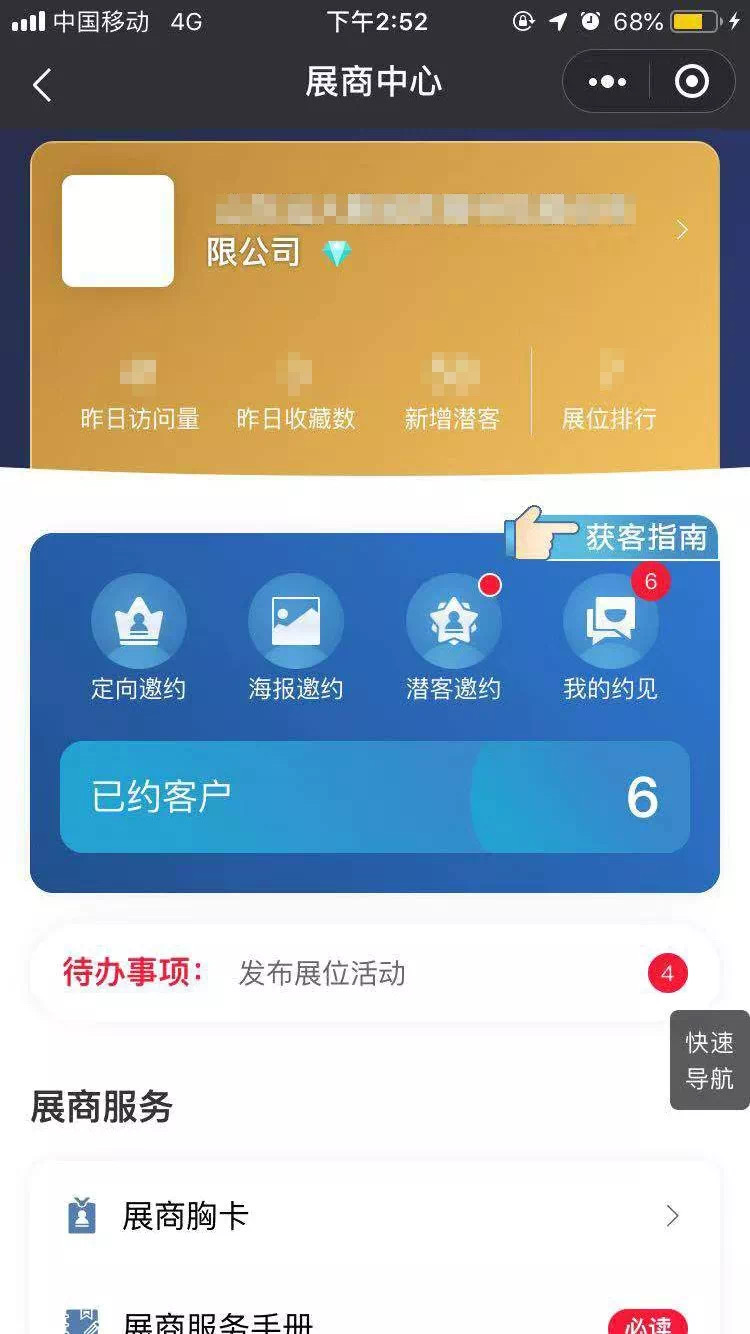Open 展商胸卡
This screenshot has height=1334, width=750.
tap(375, 1216)
